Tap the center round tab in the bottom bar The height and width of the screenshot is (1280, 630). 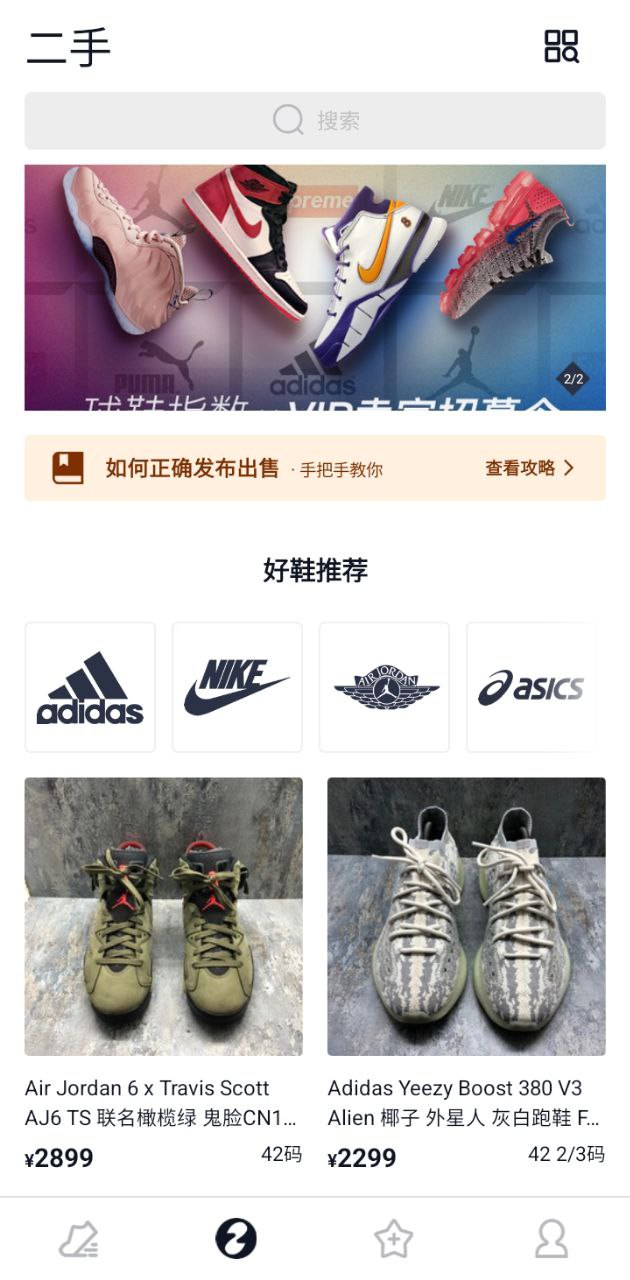[236, 1240]
